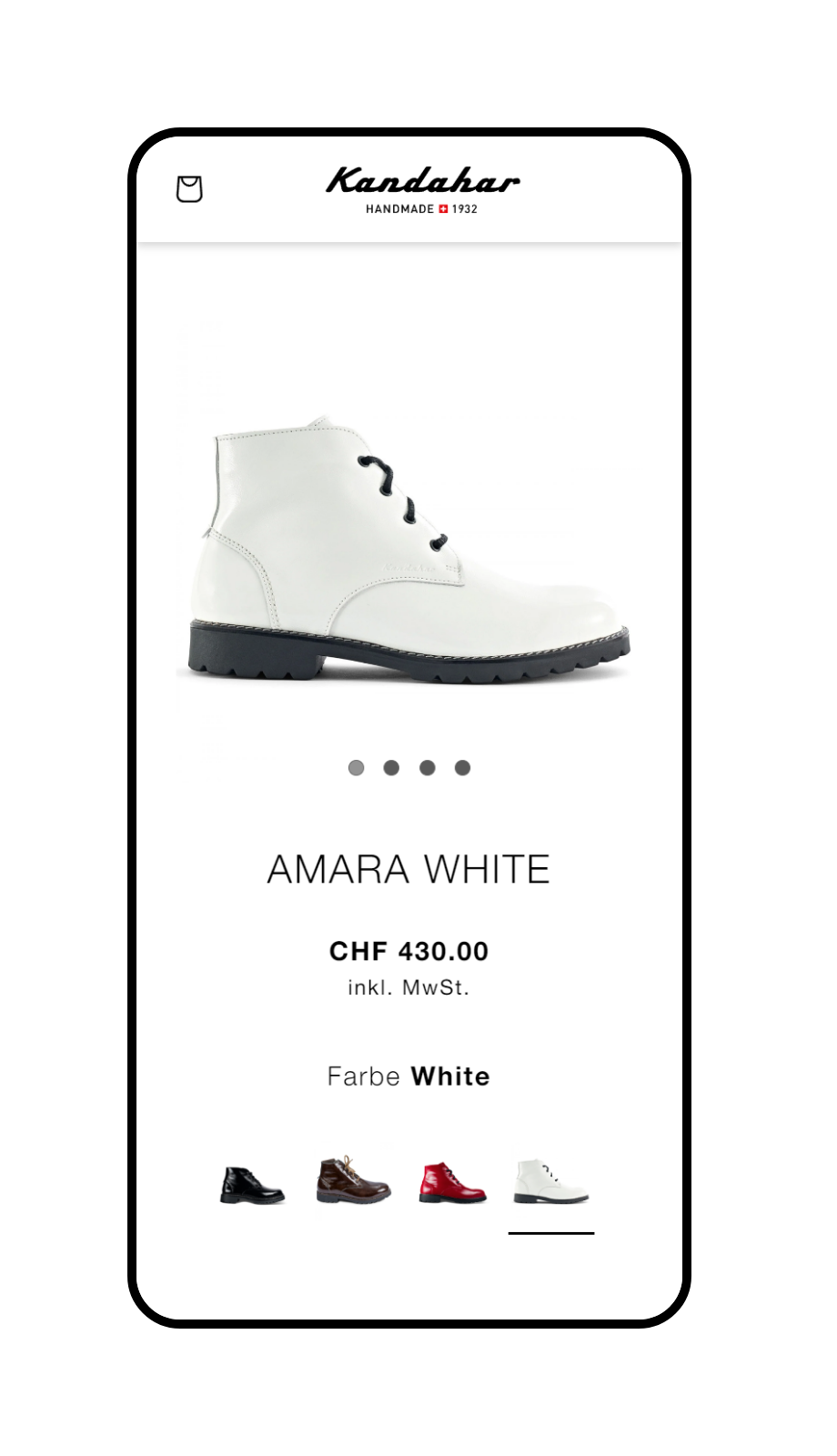Jump to the fourth product image dot
This screenshot has height=1456, width=837.
click(x=462, y=768)
